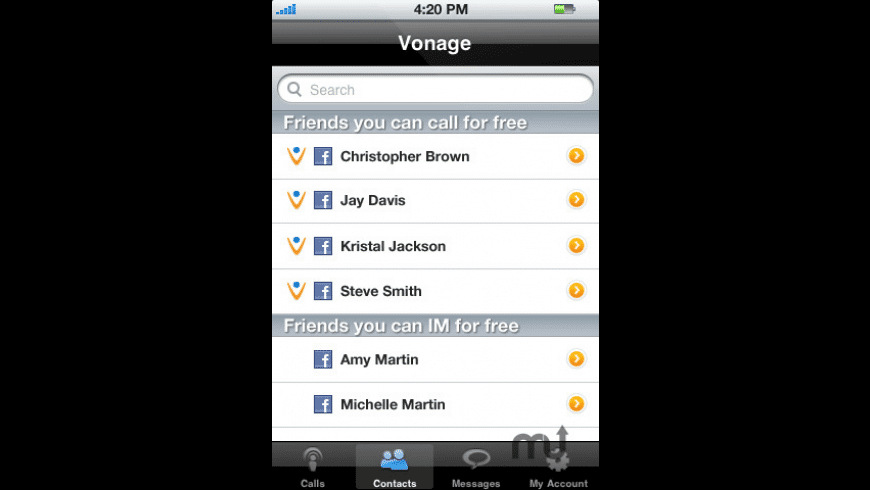The width and height of the screenshot is (870, 490).
Task: Tap the orange arrow beside Amy Martin
Action: [576, 359]
